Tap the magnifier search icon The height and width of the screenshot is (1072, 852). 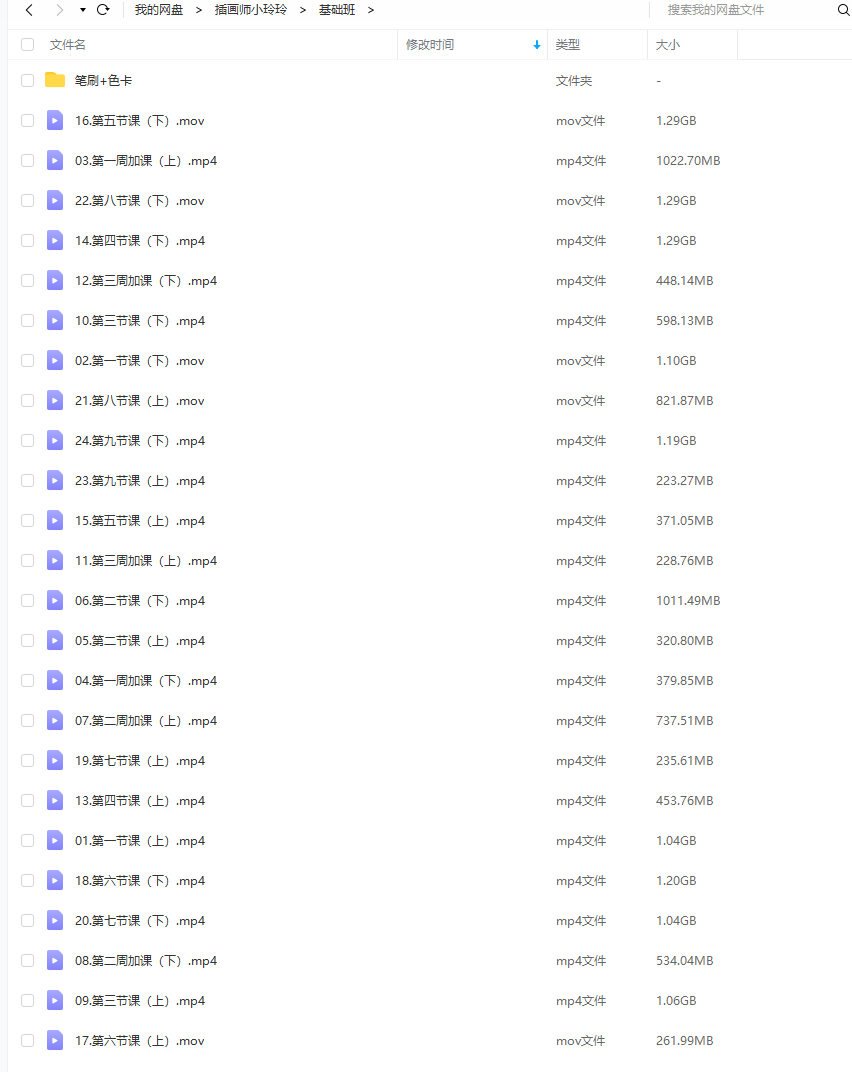pyautogui.click(x=842, y=10)
